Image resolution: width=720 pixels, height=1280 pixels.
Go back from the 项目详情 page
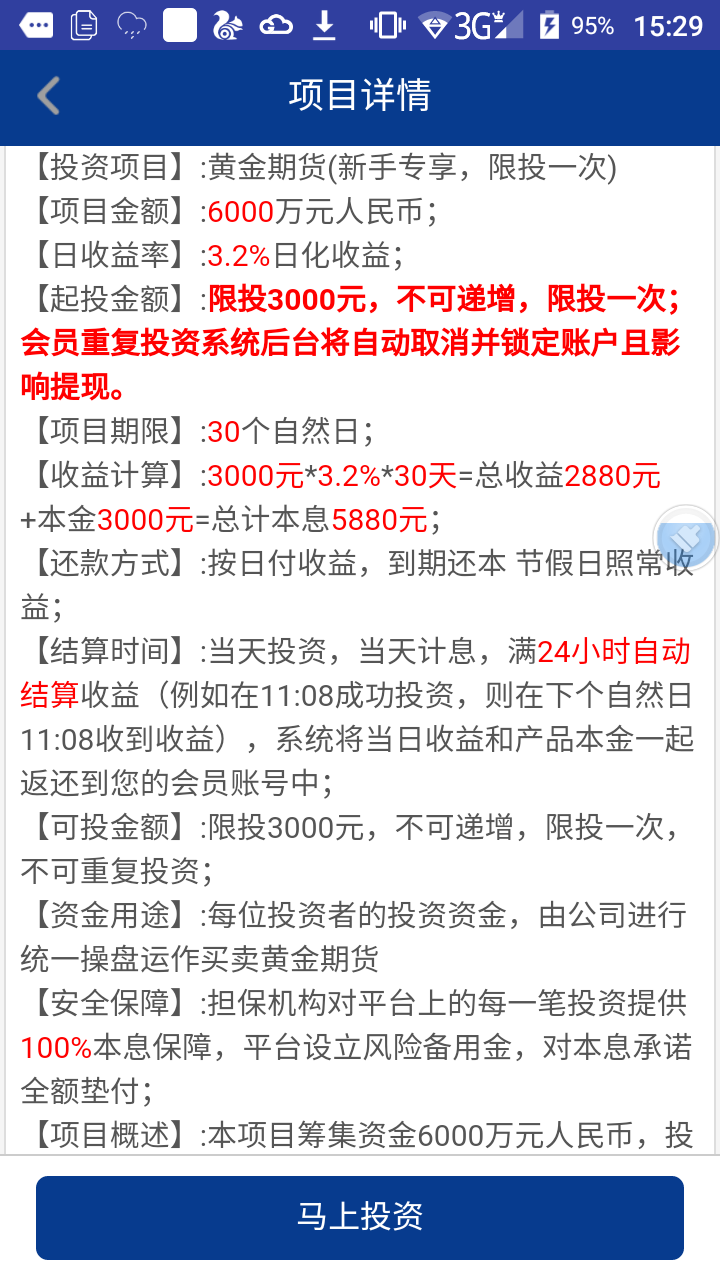point(48,96)
